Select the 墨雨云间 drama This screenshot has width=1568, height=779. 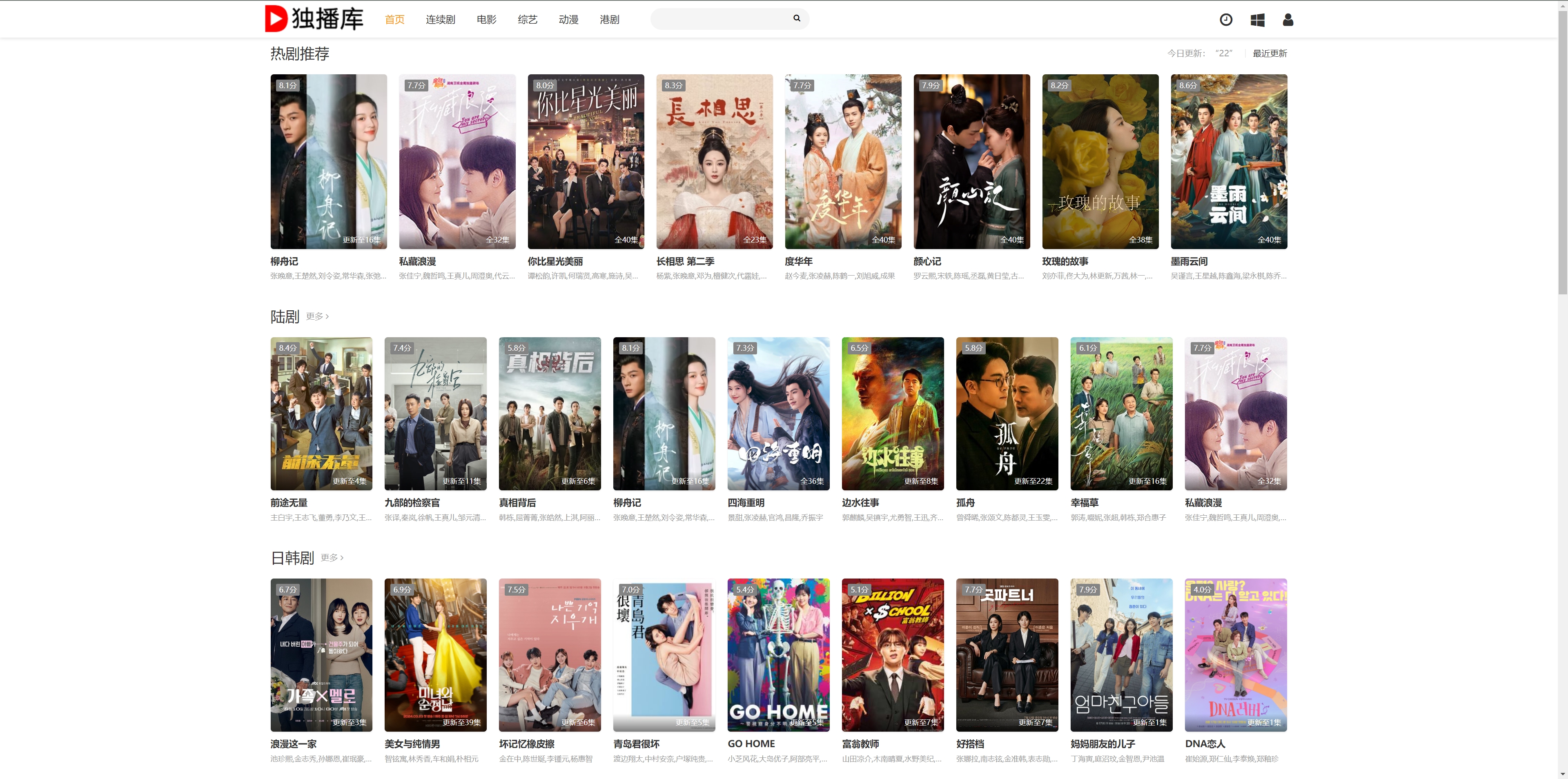pyautogui.click(x=1228, y=162)
